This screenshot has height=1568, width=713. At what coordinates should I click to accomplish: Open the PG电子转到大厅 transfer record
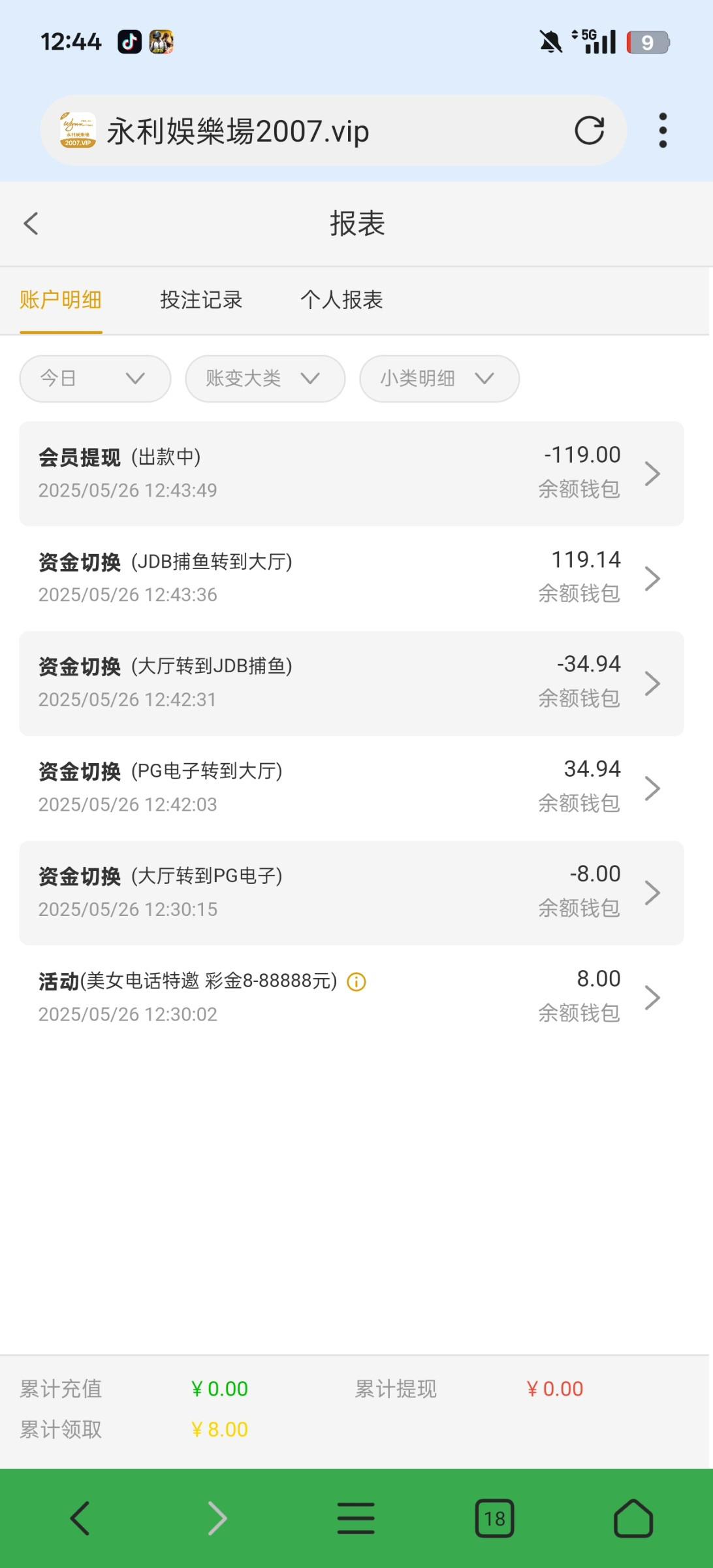tap(351, 788)
